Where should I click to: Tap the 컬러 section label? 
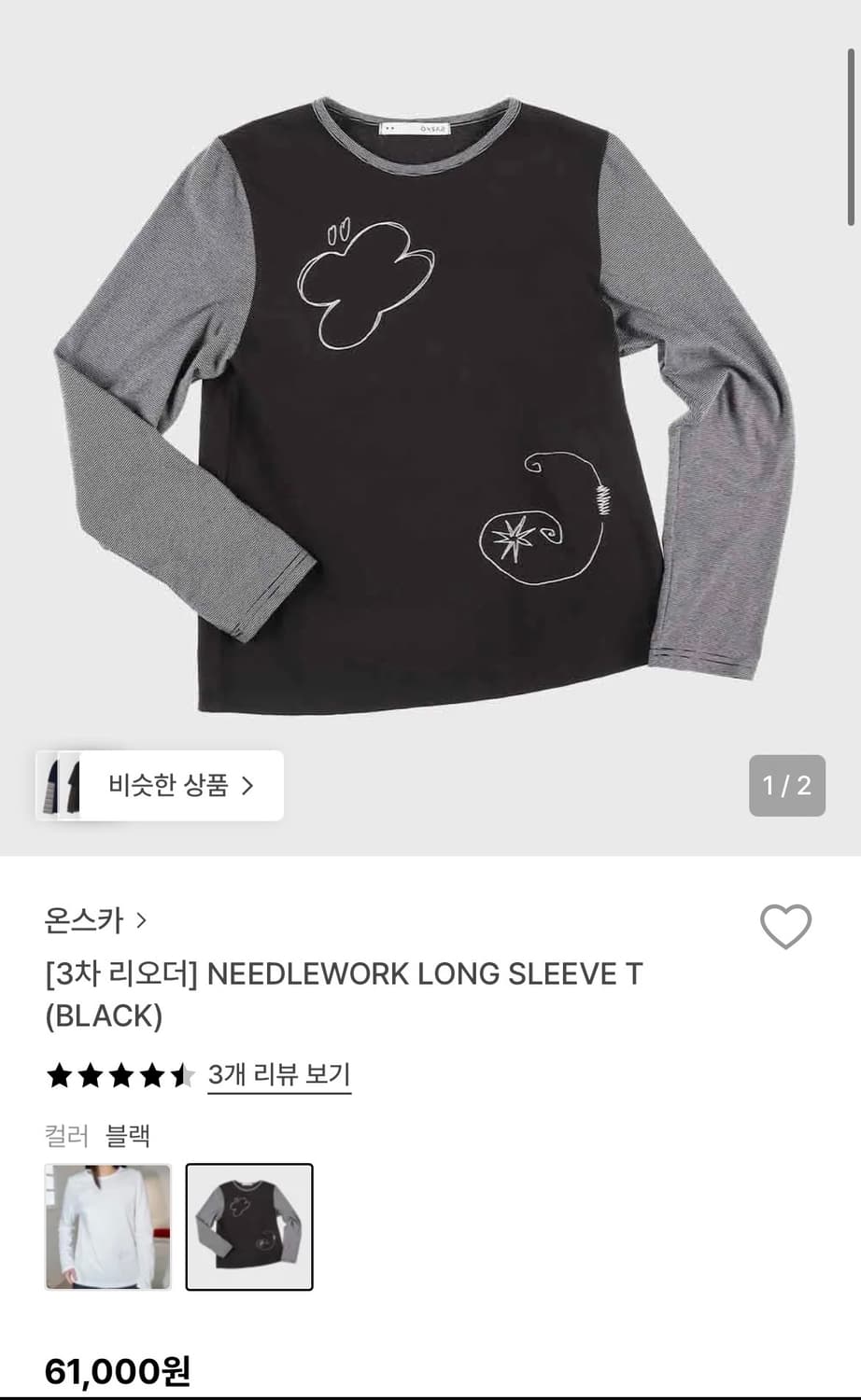(x=65, y=1137)
